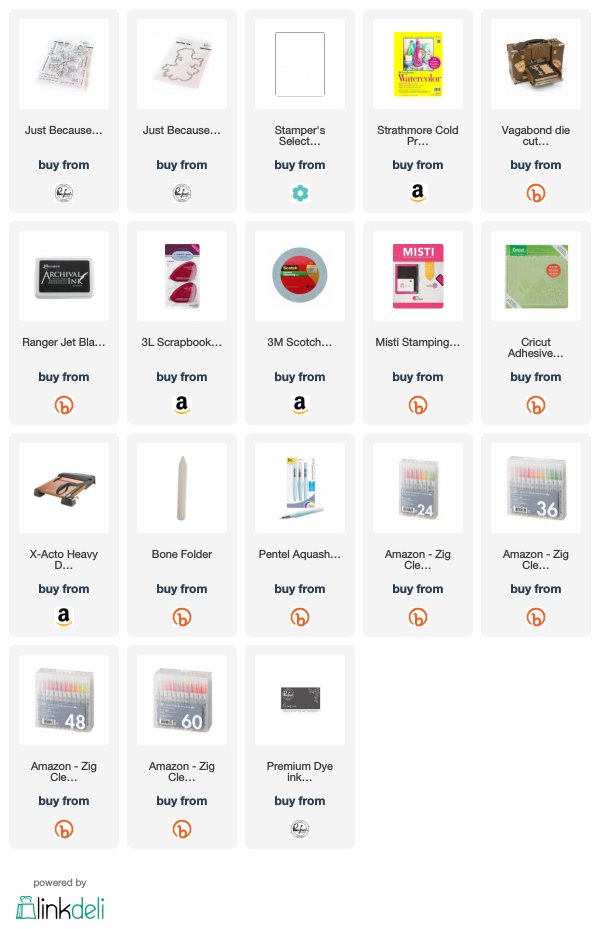Open the 3M Scotch tape card

tap(299, 276)
